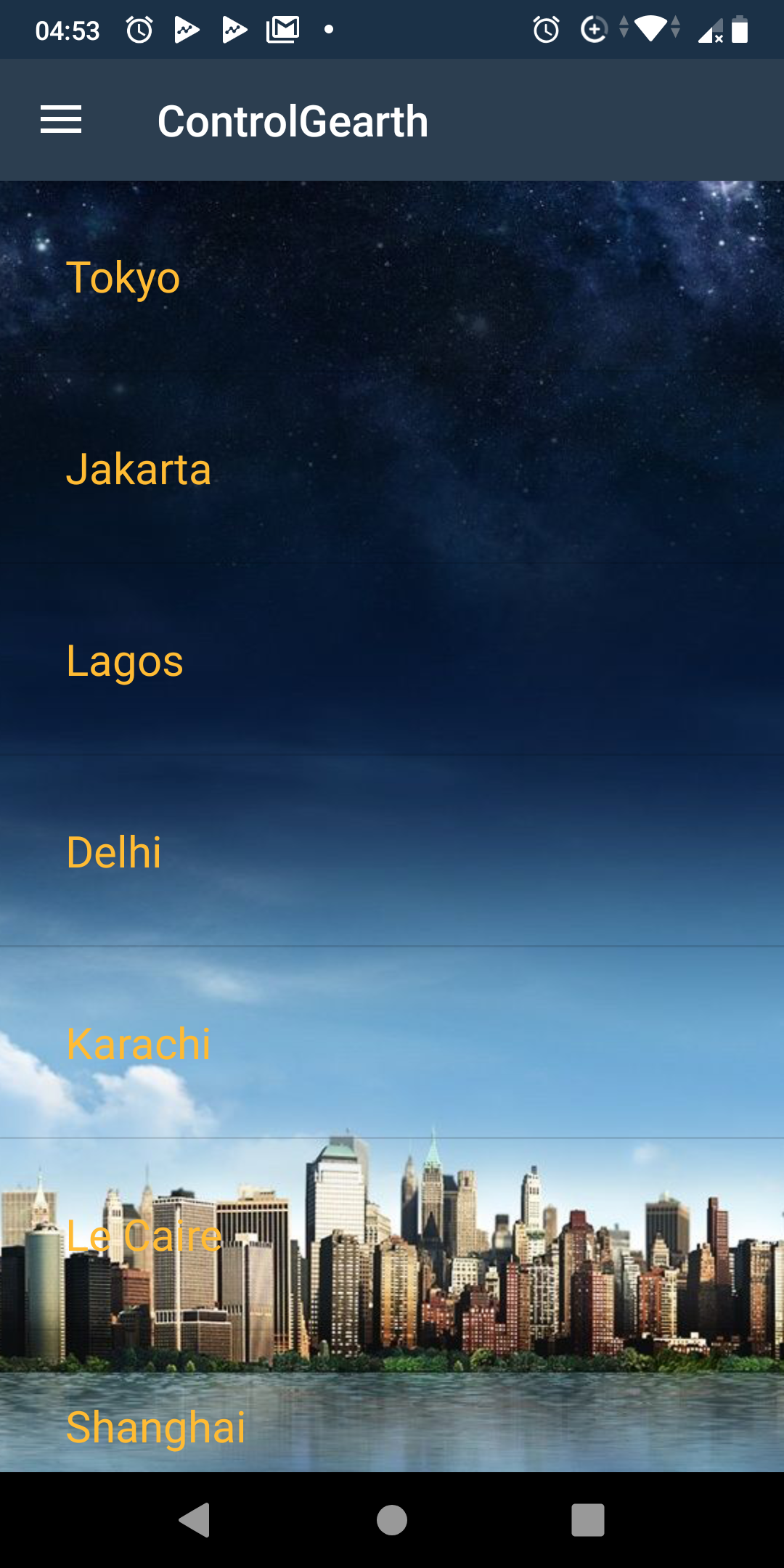
Task: Open Le Caire from the list
Action: coord(392,1235)
